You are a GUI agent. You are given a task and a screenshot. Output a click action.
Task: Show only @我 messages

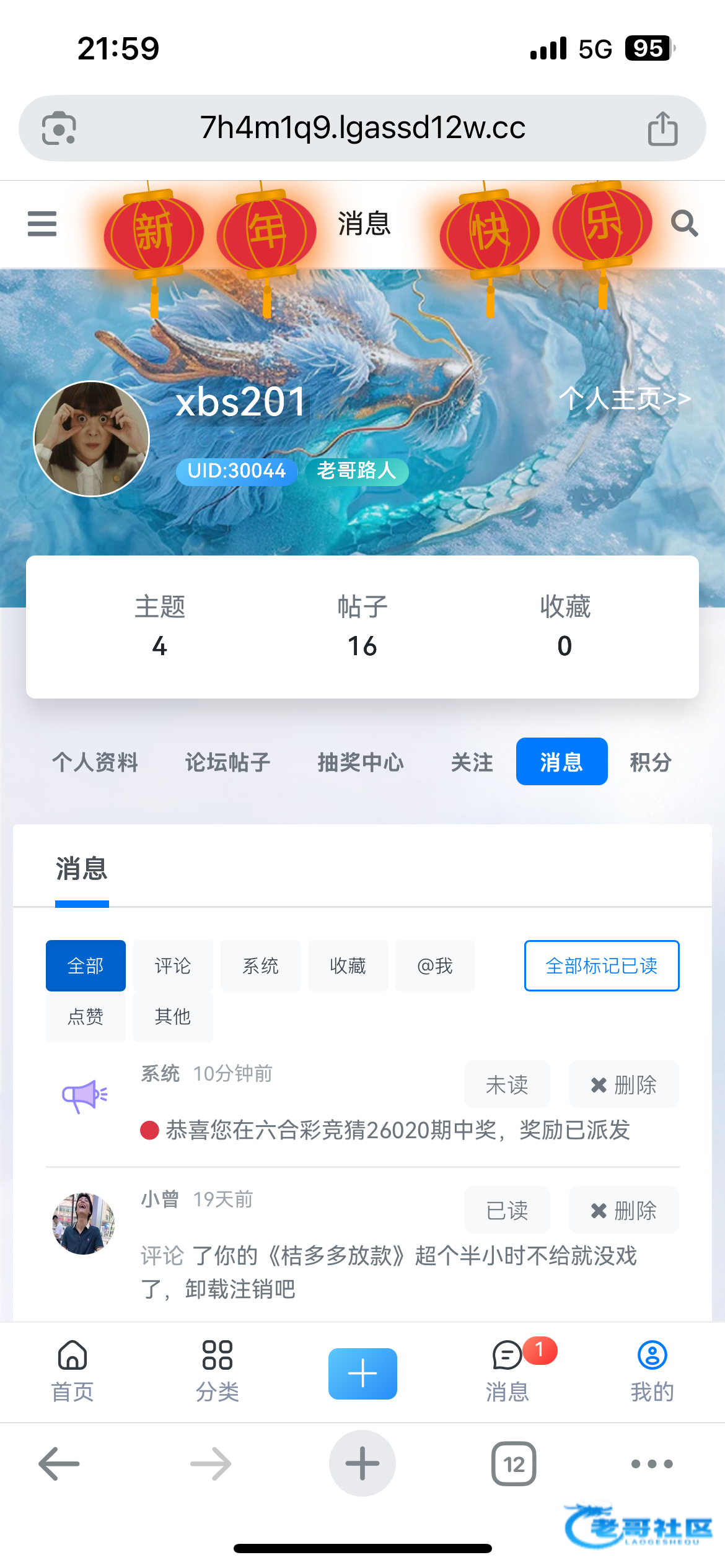pyautogui.click(x=435, y=966)
